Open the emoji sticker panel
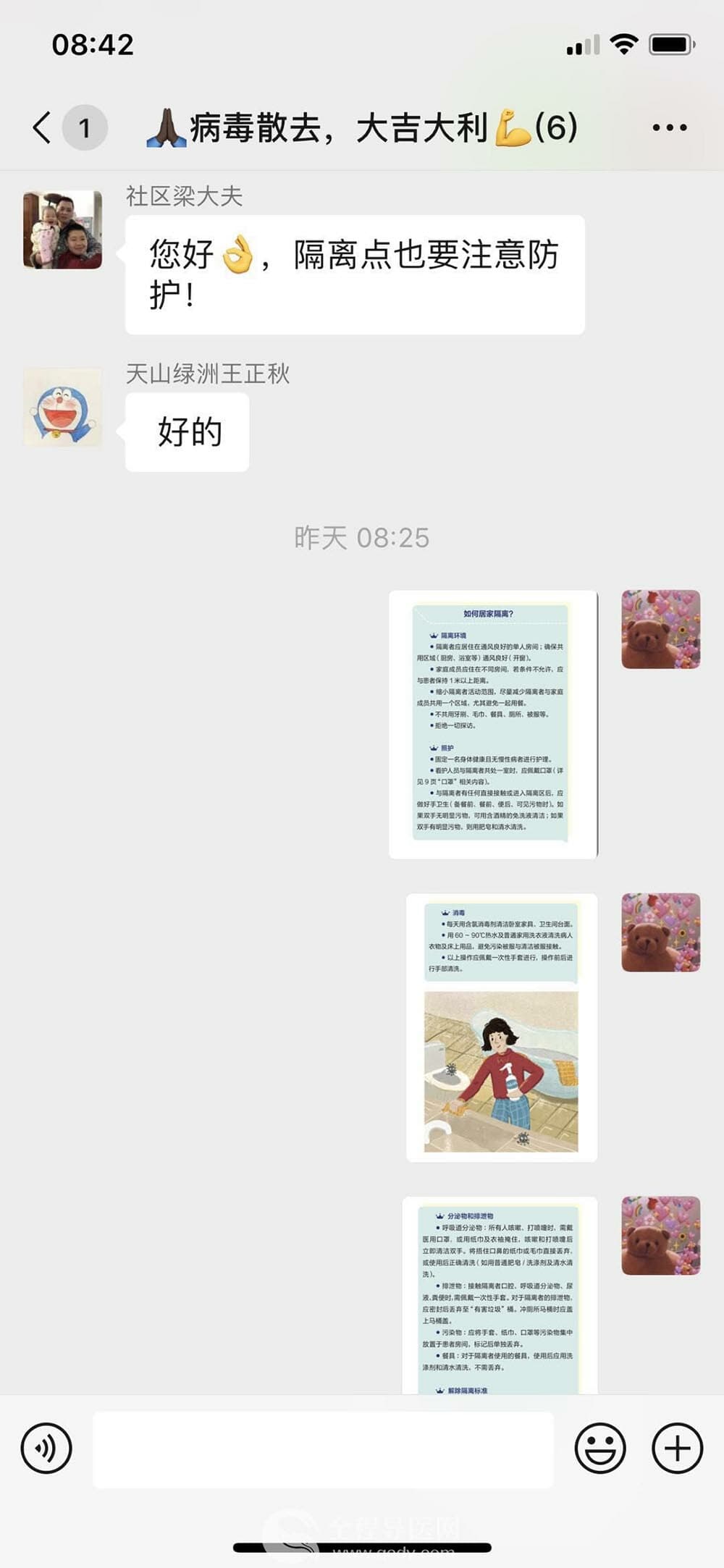Viewport: 724px width, 1568px height. click(599, 1449)
